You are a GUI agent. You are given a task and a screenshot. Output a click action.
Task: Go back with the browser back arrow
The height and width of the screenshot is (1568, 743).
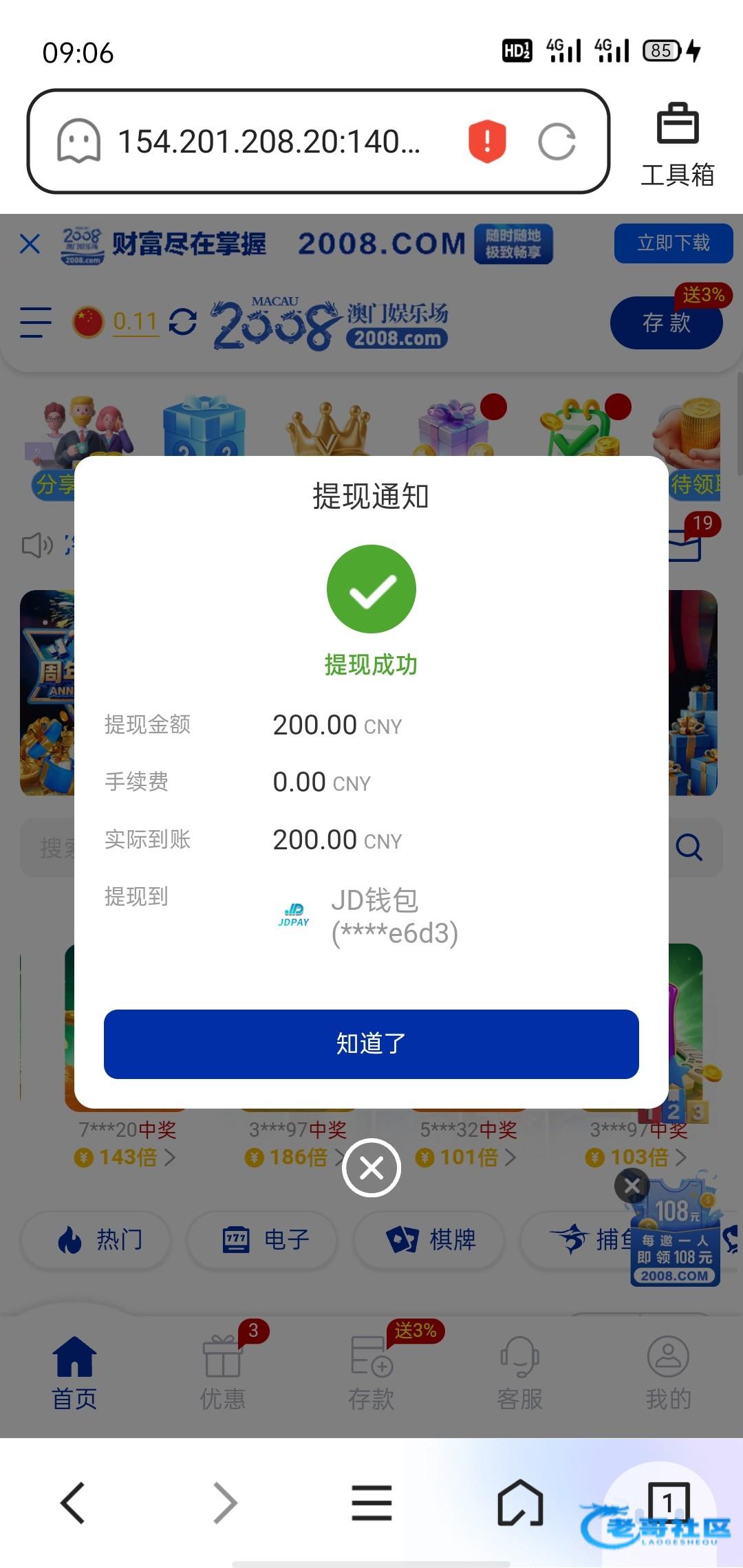[73, 1503]
